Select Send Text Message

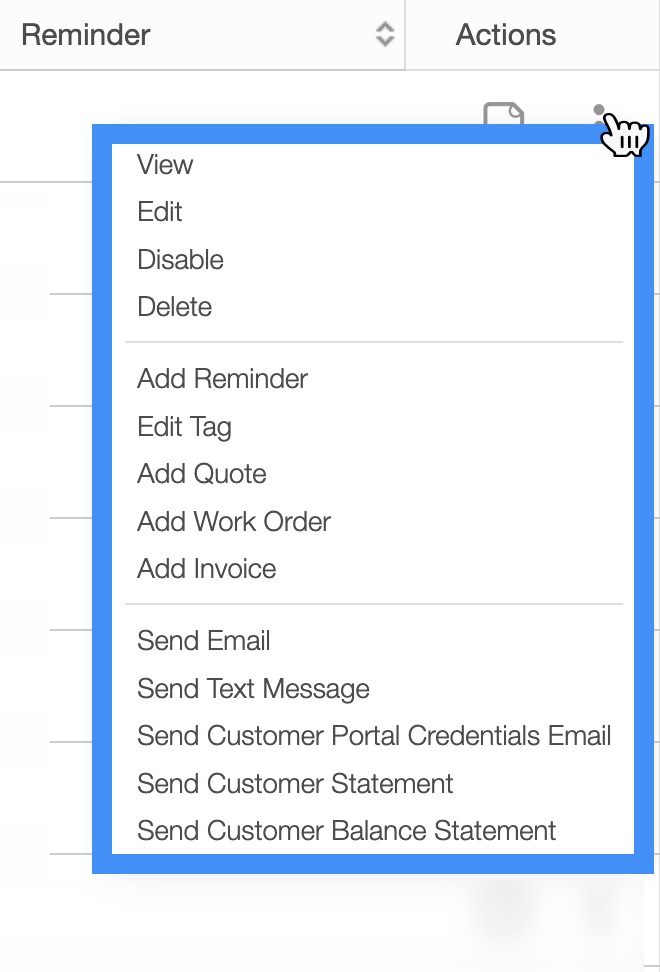tap(253, 689)
